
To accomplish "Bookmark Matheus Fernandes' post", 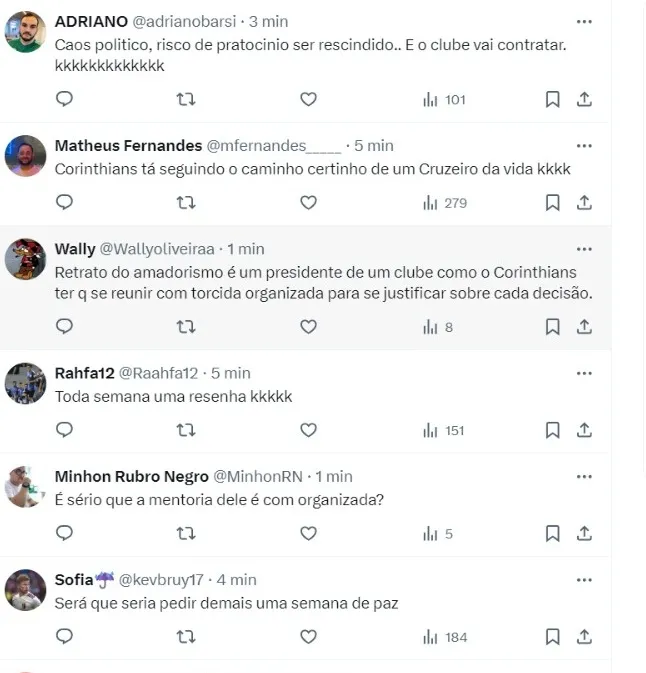I will click(552, 202).
